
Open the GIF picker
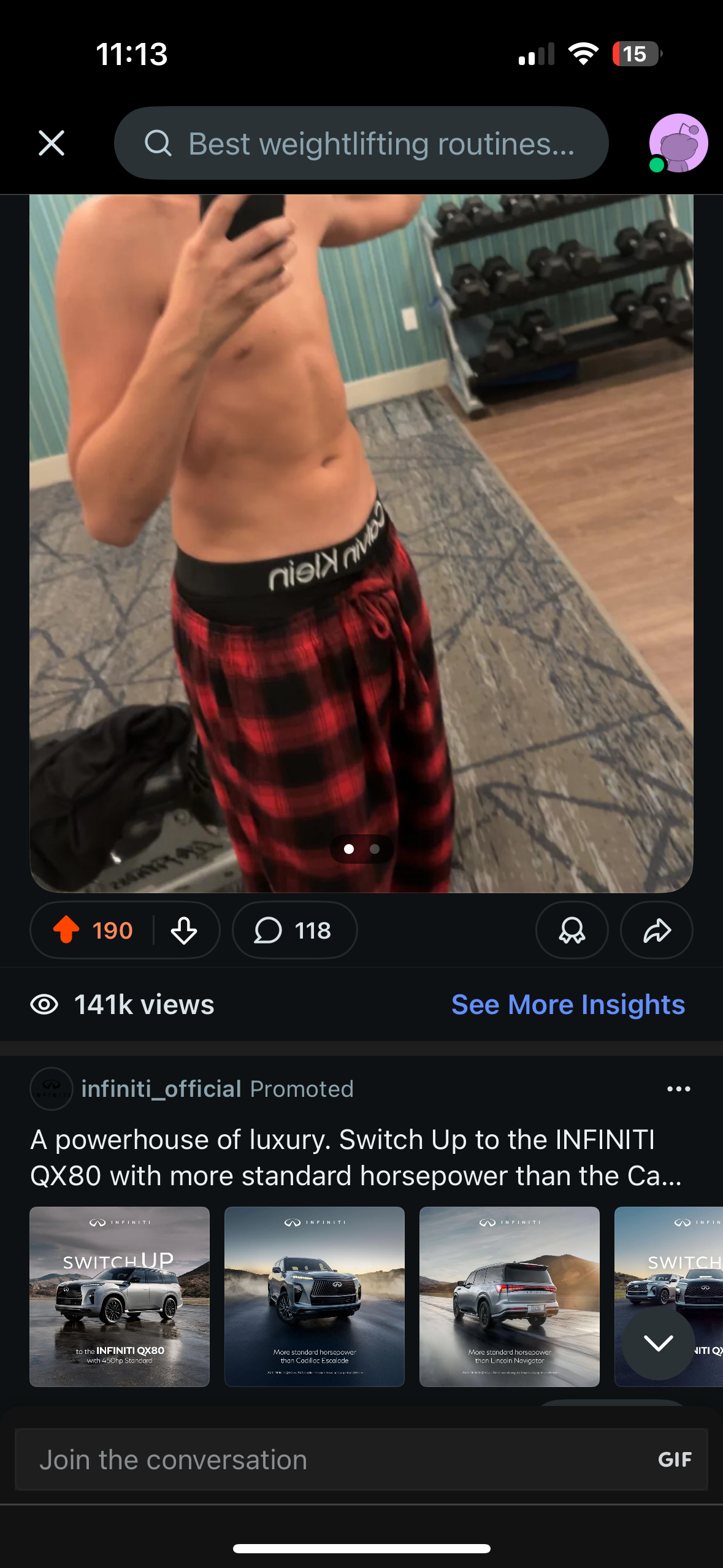[x=675, y=1459]
